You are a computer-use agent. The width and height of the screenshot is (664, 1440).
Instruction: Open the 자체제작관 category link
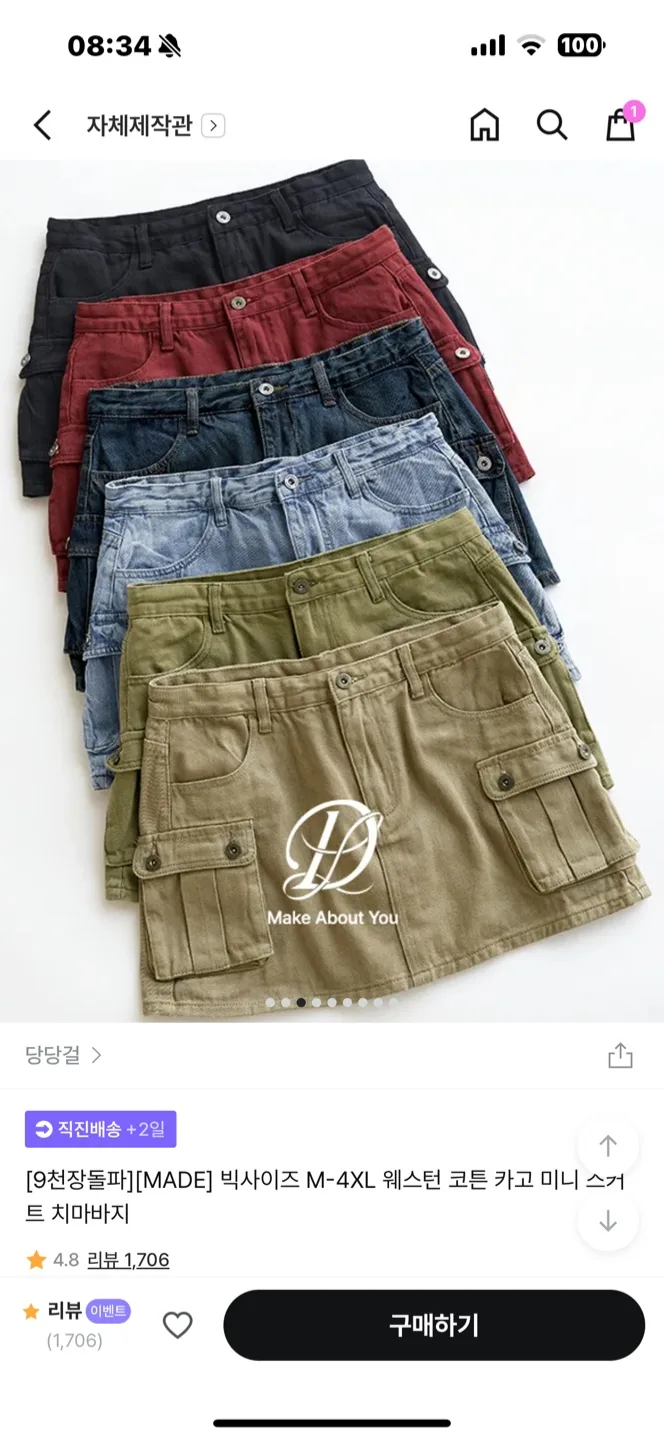[x=155, y=126]
